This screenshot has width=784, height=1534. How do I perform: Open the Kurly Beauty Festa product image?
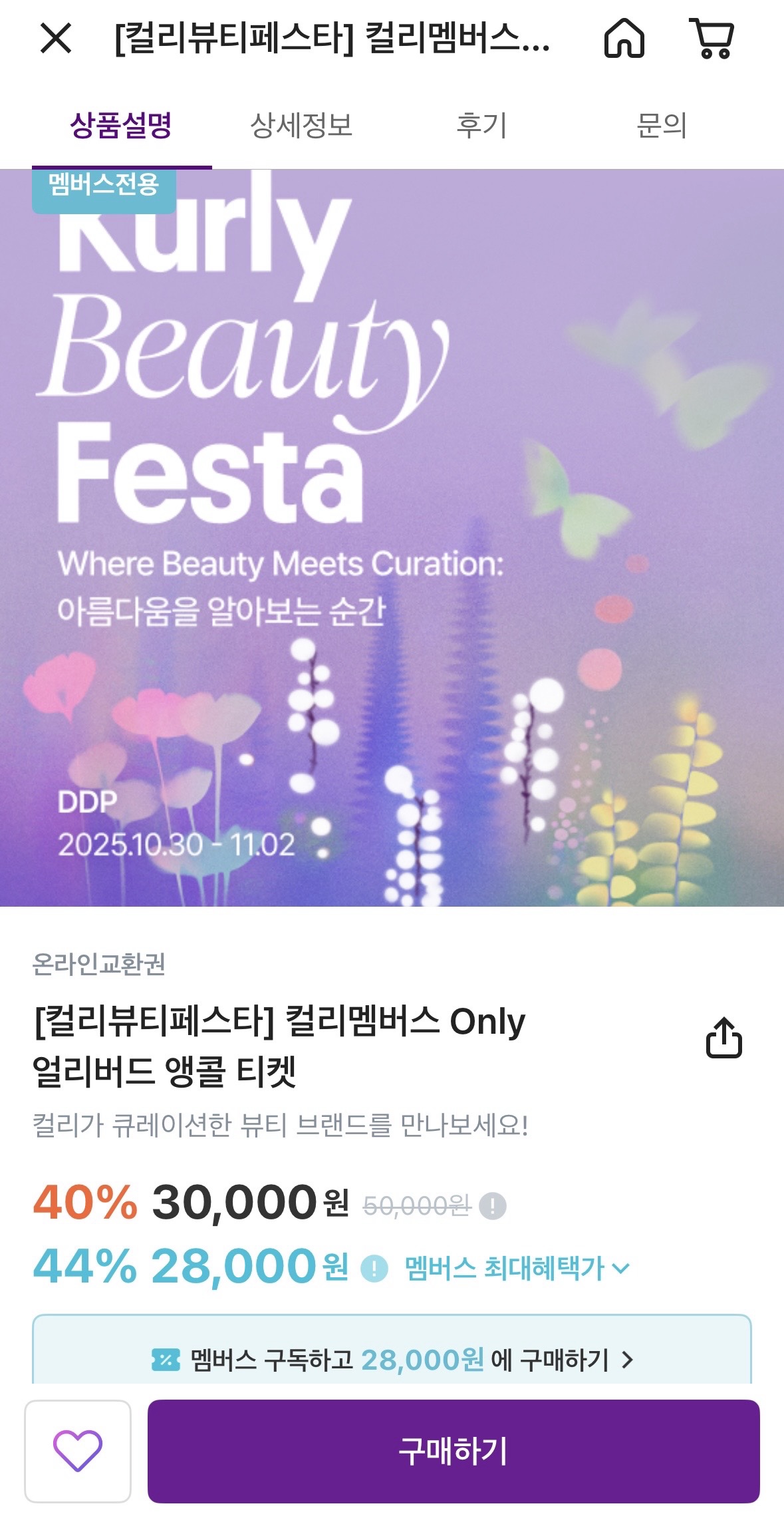pos(392,537)
